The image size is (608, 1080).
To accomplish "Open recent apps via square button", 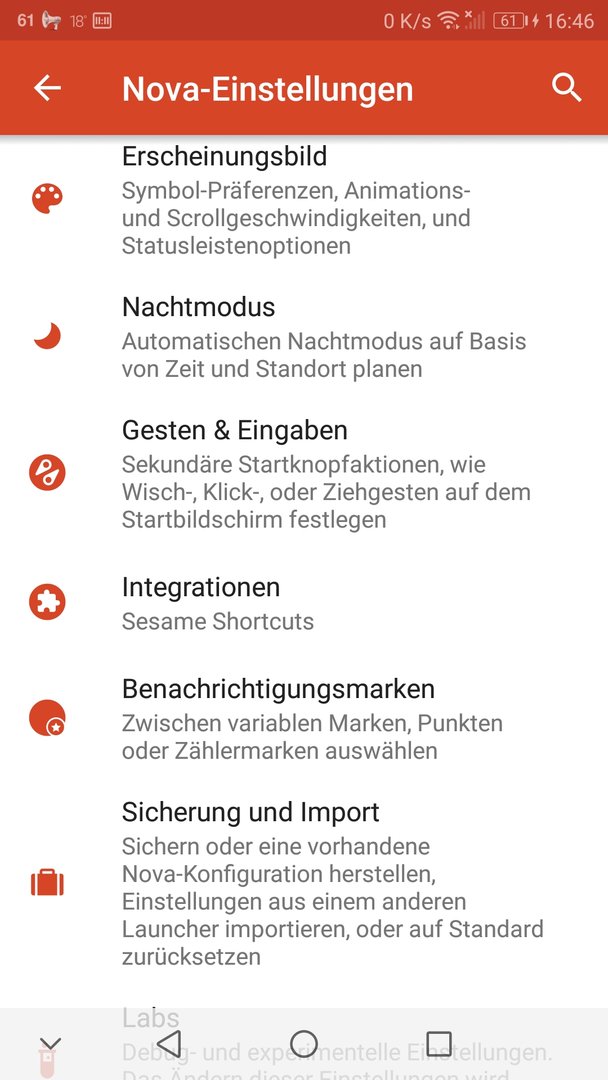I will click(x=439, y=1043).
